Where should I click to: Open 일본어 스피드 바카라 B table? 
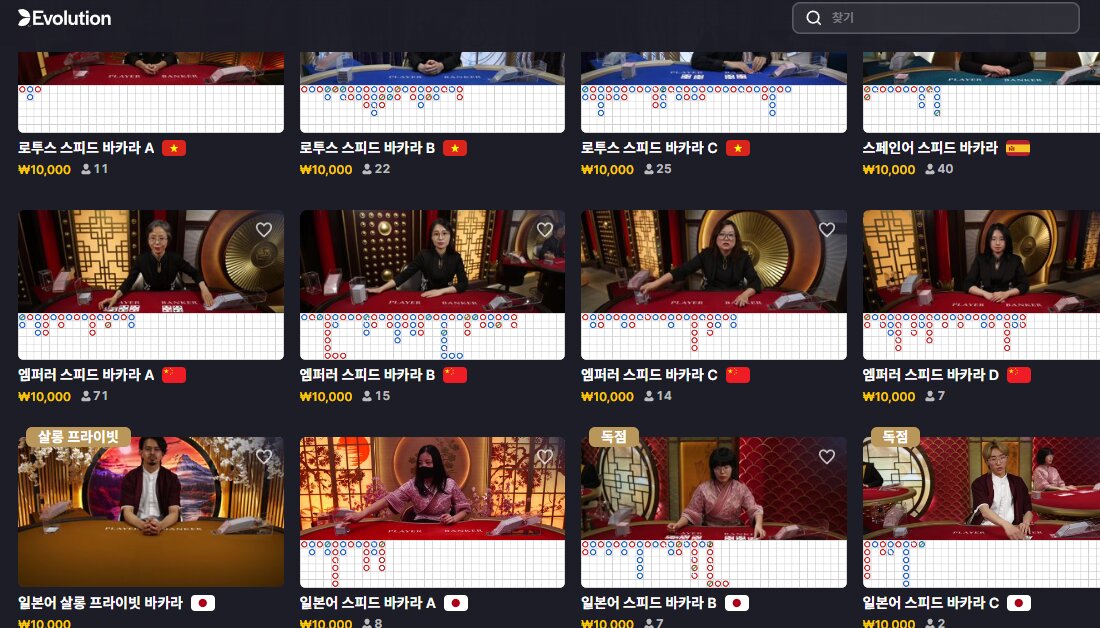[x=713, y=512]
